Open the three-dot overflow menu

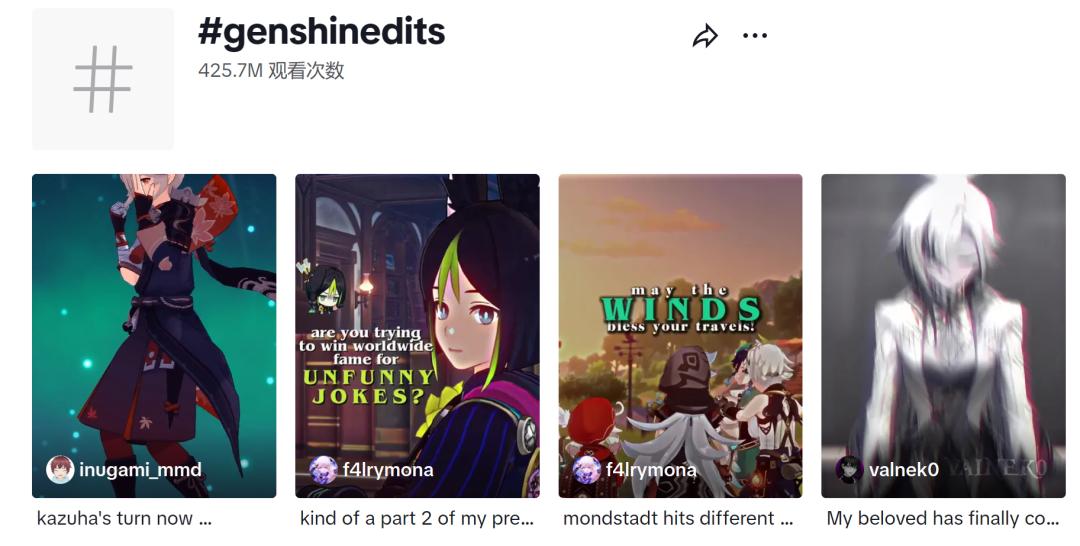coord(755,36)
